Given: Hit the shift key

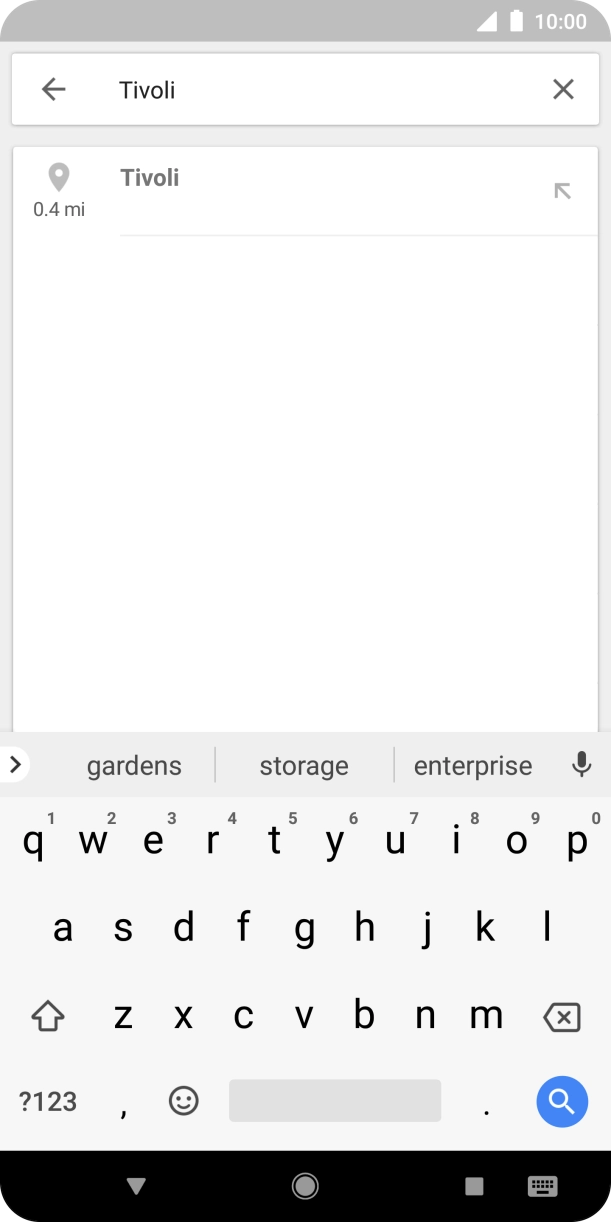Looking at the screenshot, I should coord(48,1018).
